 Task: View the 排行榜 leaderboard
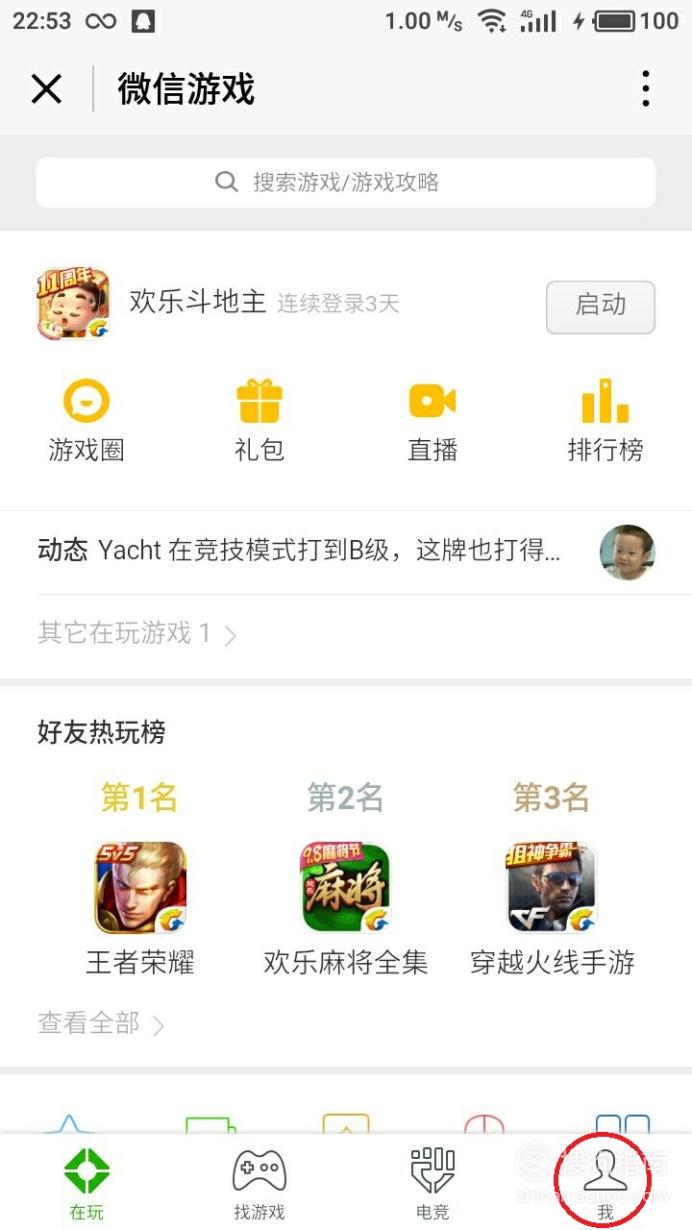pyautogui.click(x=605, y=421)
